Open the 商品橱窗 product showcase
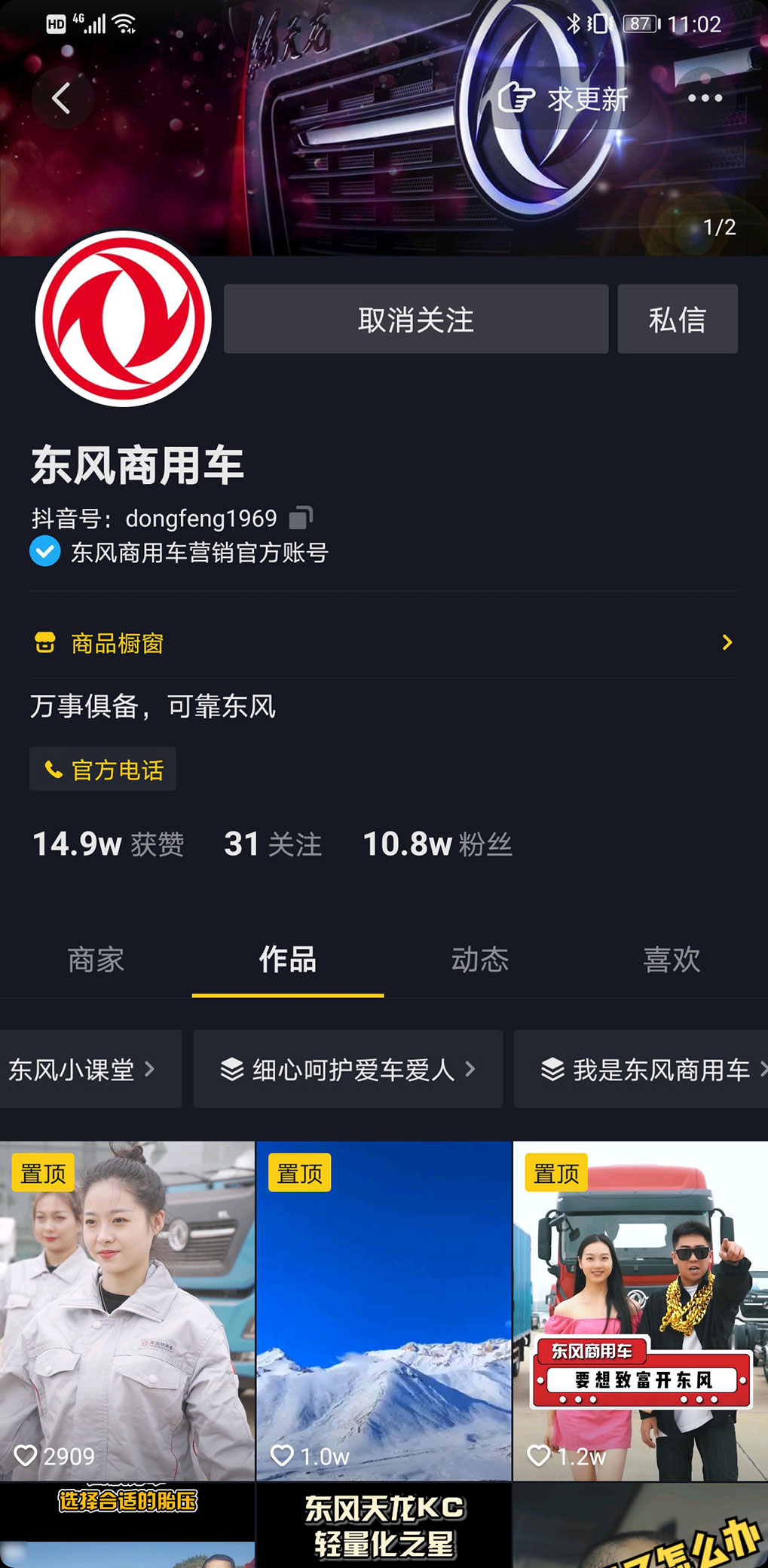This screenshot has height=1568, width=768. point(383,643)
